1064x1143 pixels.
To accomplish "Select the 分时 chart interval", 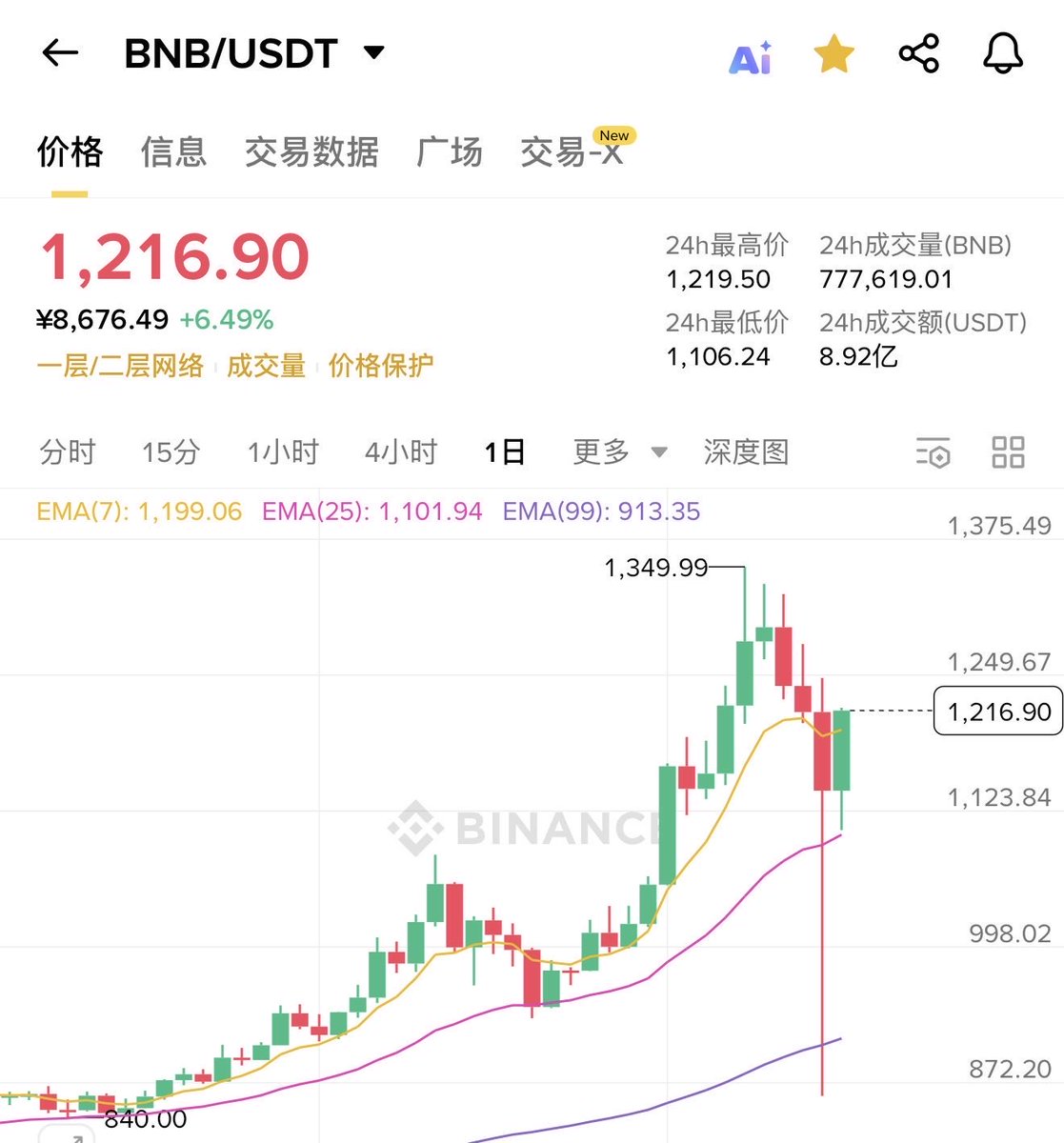I will click(x=68, y=451).
